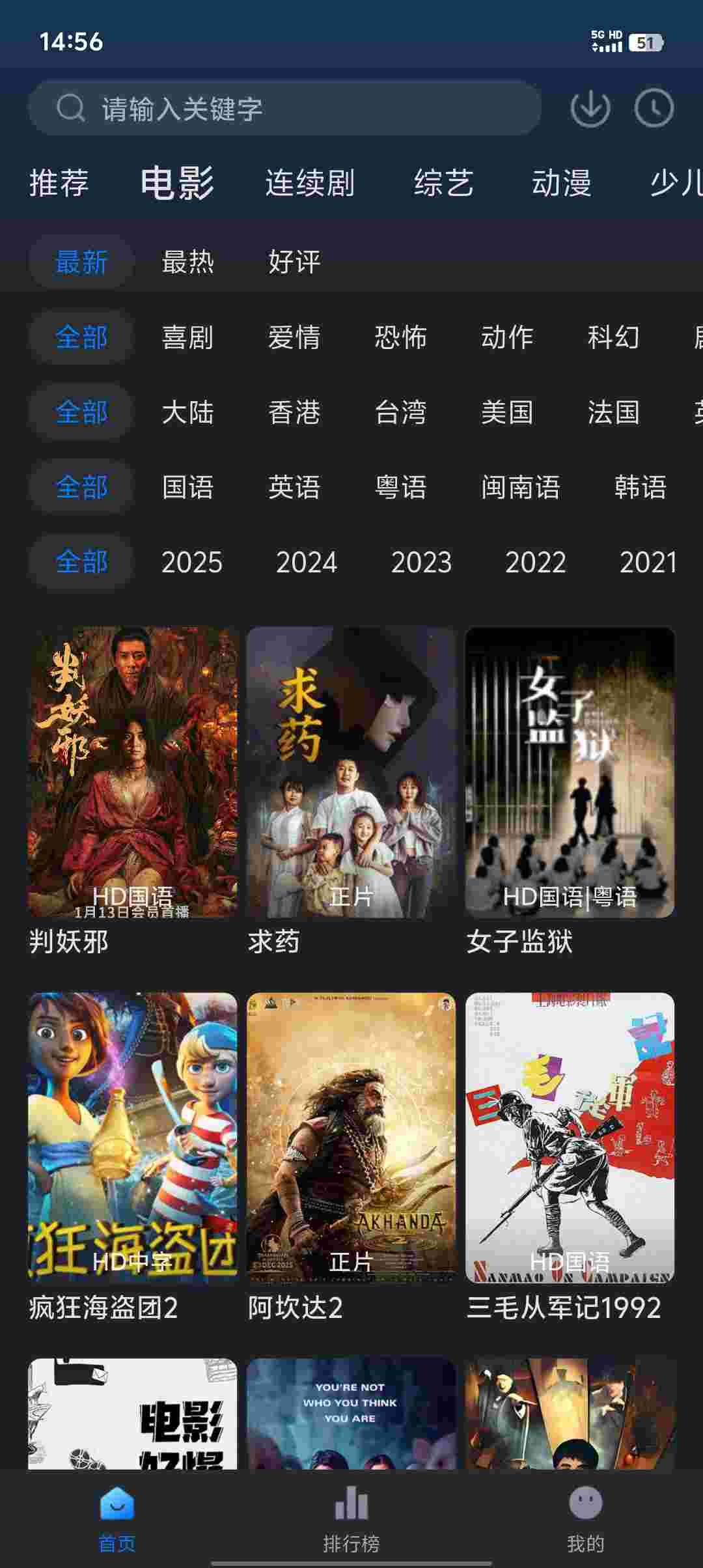This screenshot has width=703, height=1568.
Task: Focus the keyword search box
Action: (285, 108)
